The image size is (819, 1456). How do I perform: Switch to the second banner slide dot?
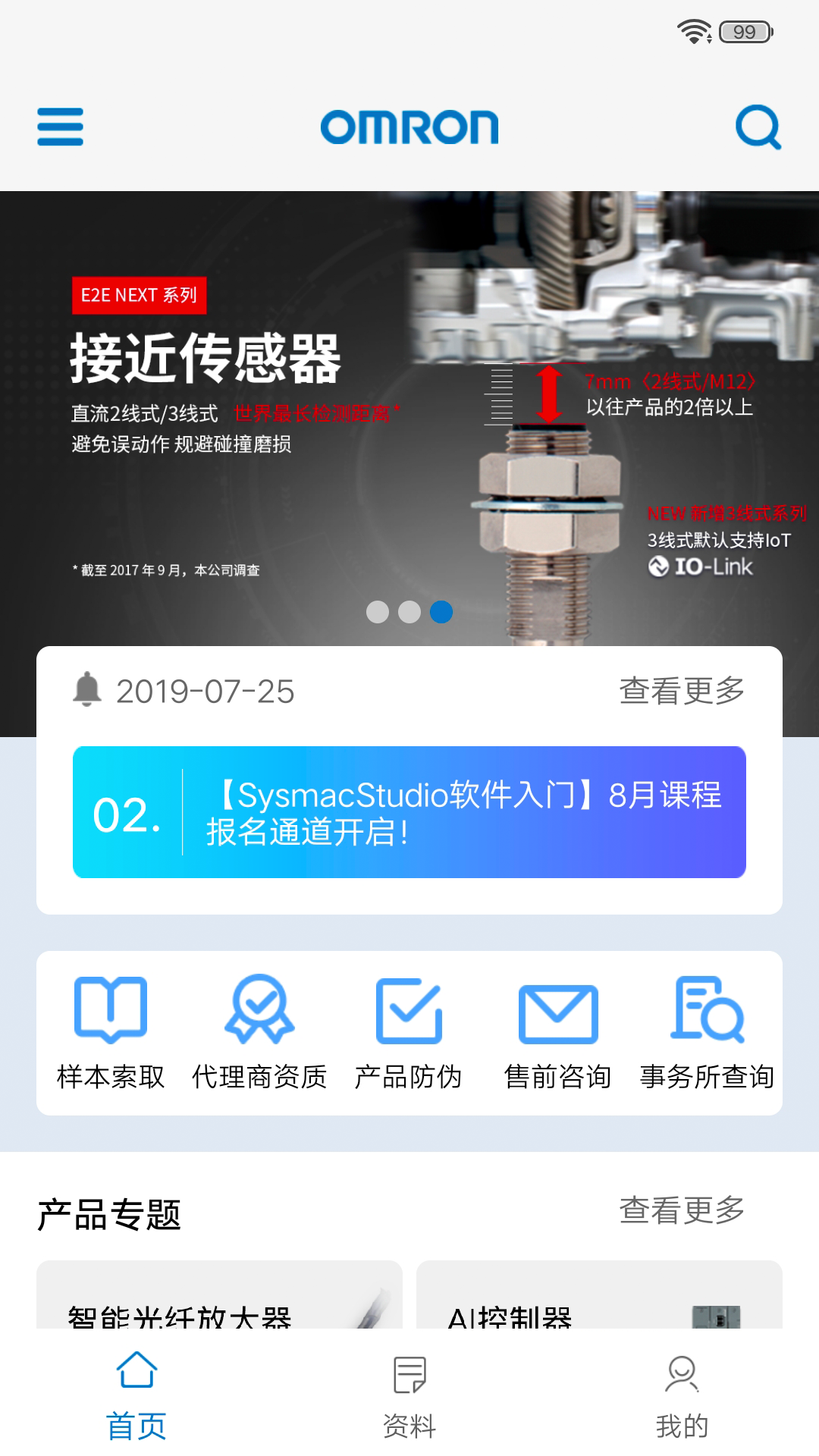click(x=409, y=612)
